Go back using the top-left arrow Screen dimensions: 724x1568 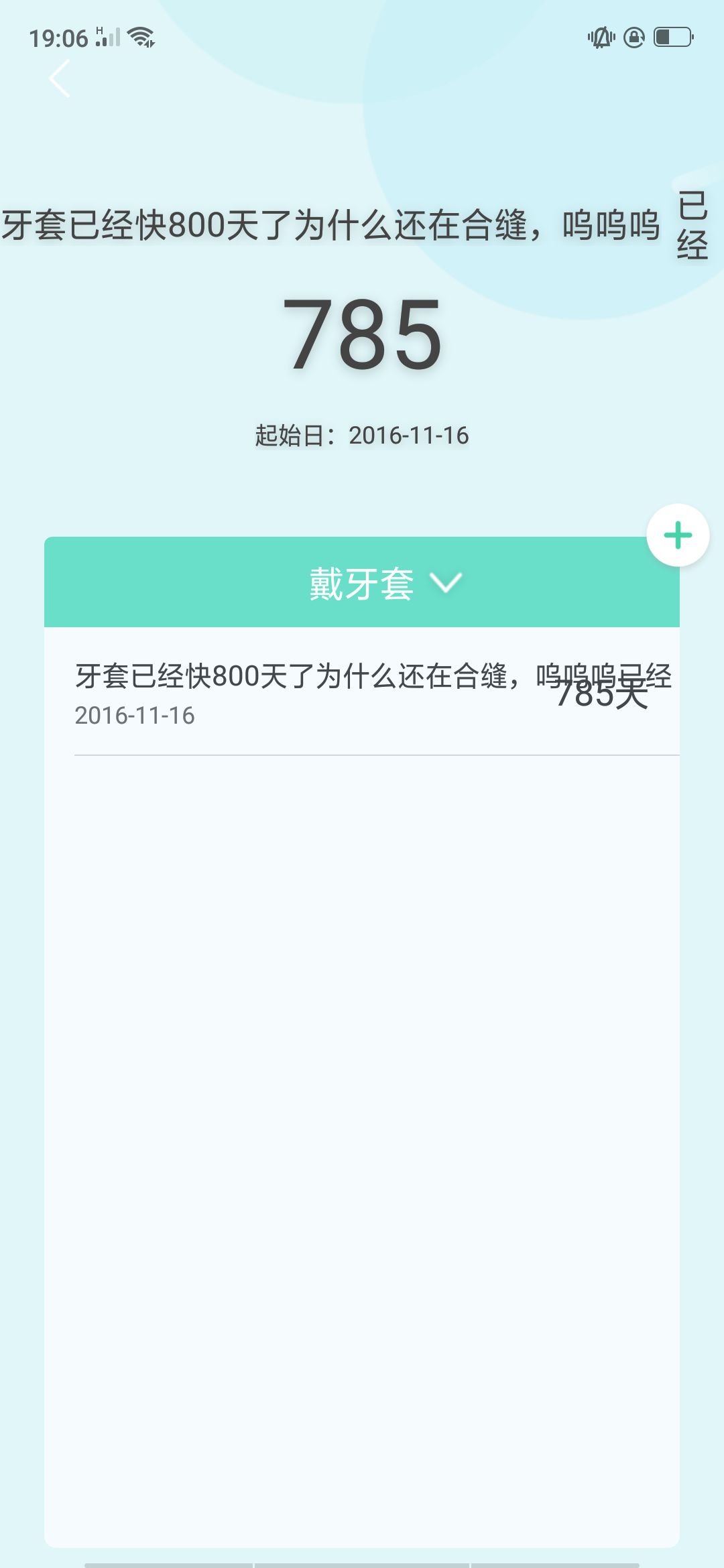(x=60, y=78)
